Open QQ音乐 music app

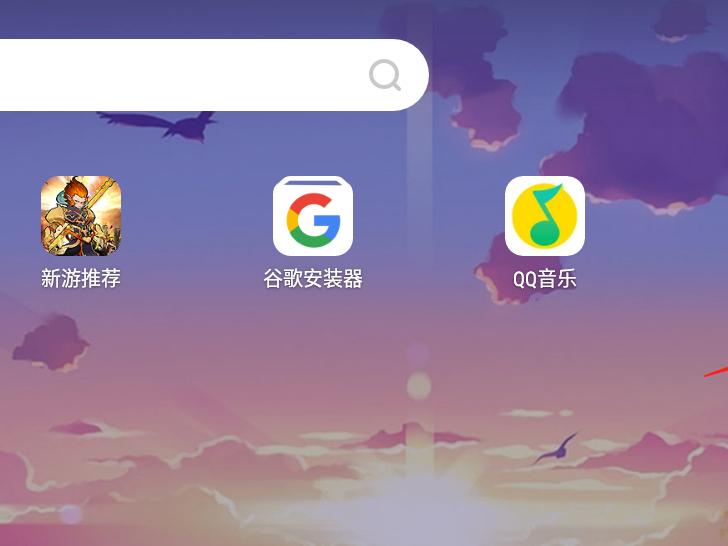[x=545, y=216]
